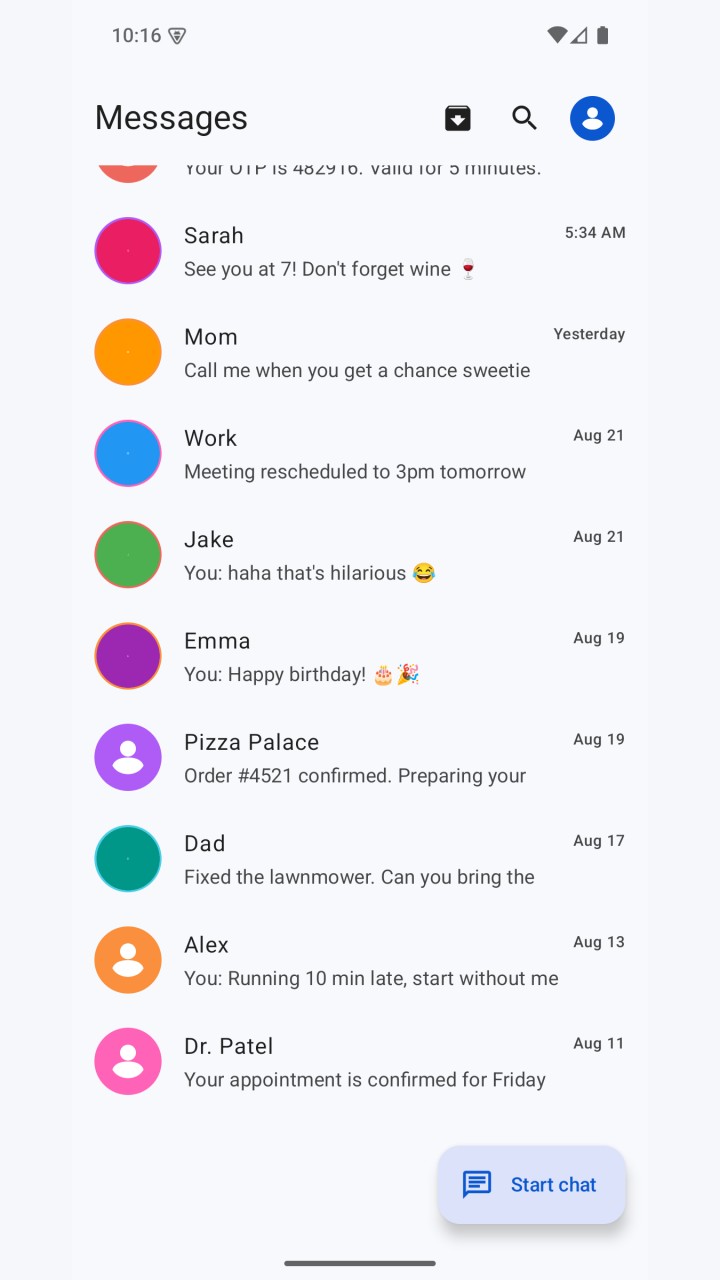This screenshot has height=1280, width=720.
Task: Open Dad's message thread
Action: point(360,859)
